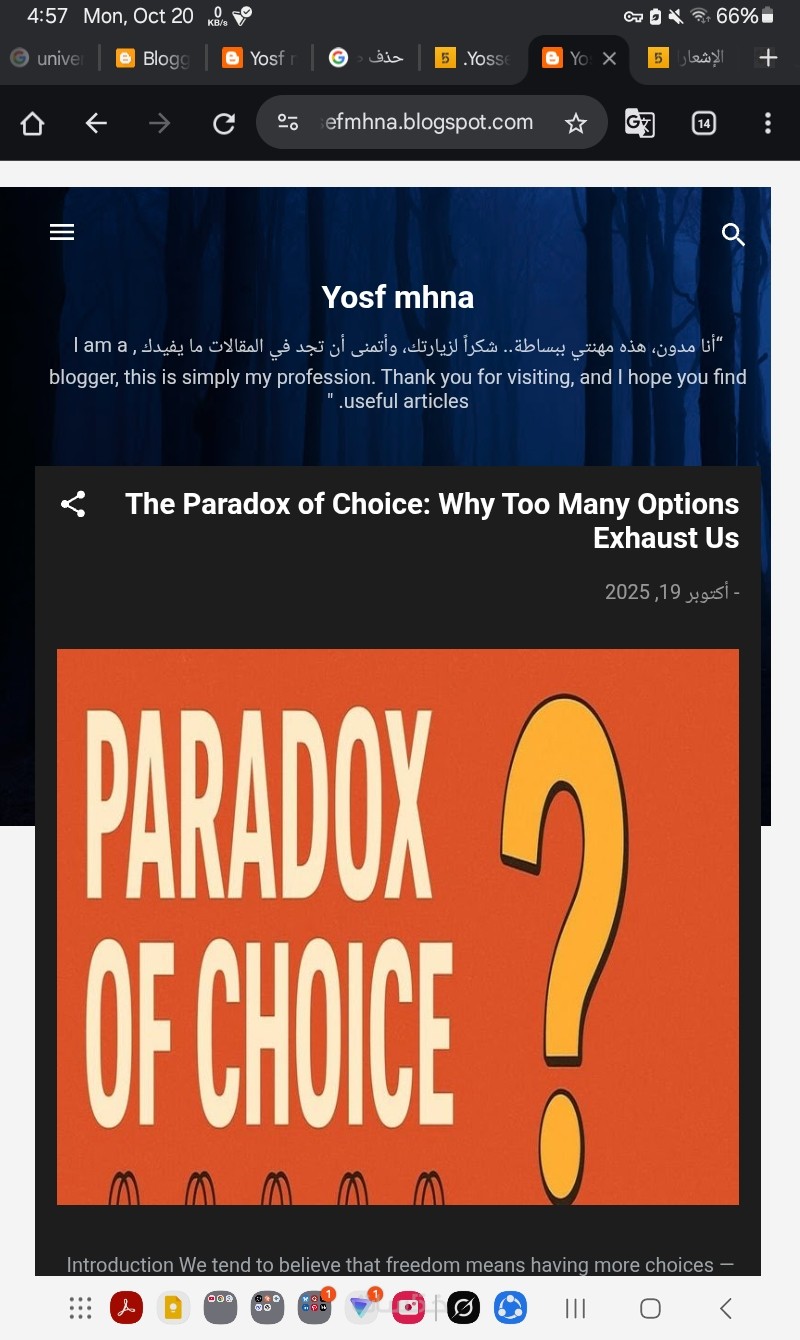
Task: Bookmark this page with the star
Action: pos(575,123)
